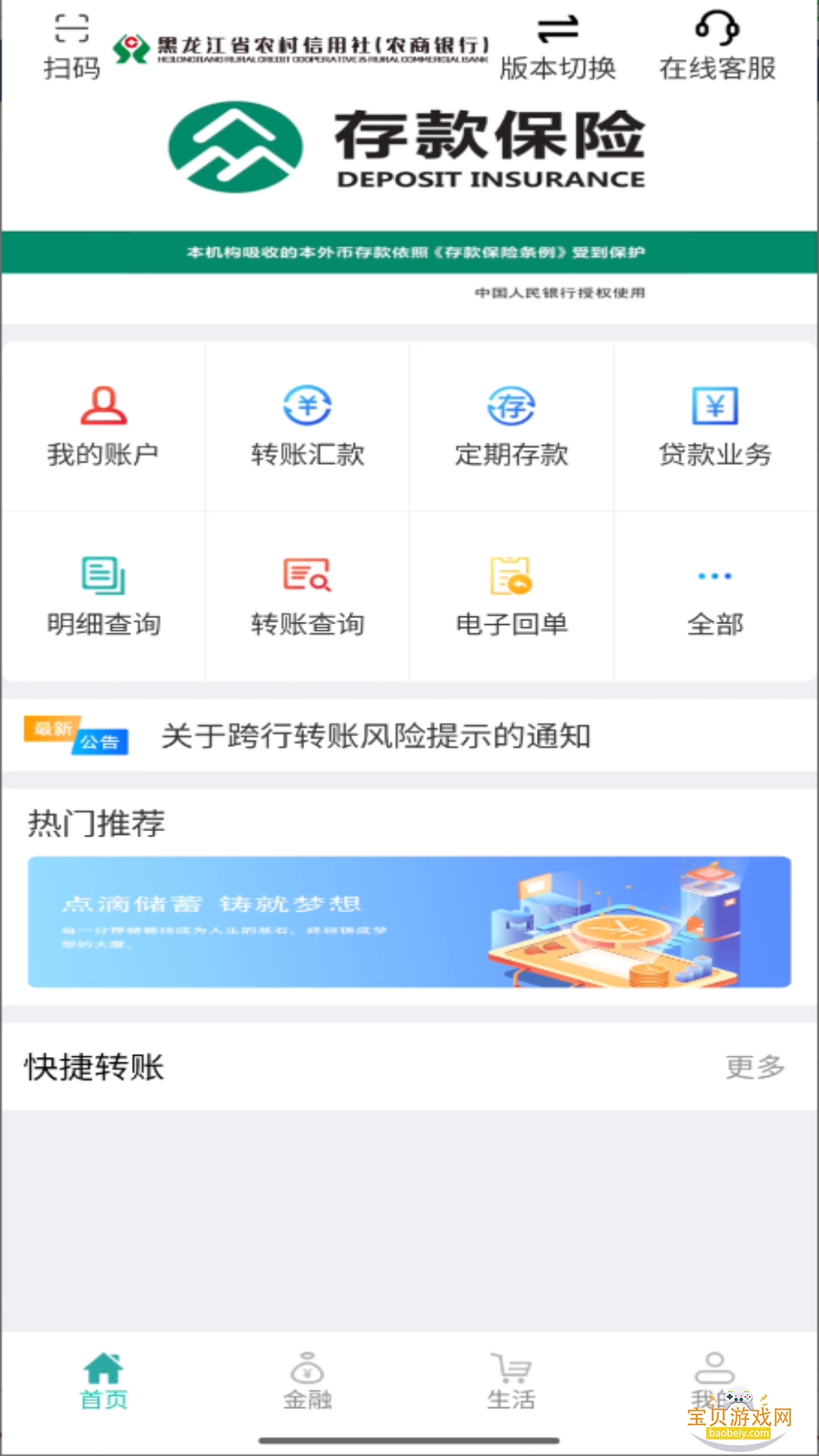This screenshot has width=819, height=1456.
Task: Return to 首页 home tab
Action: click(102, 1380)
